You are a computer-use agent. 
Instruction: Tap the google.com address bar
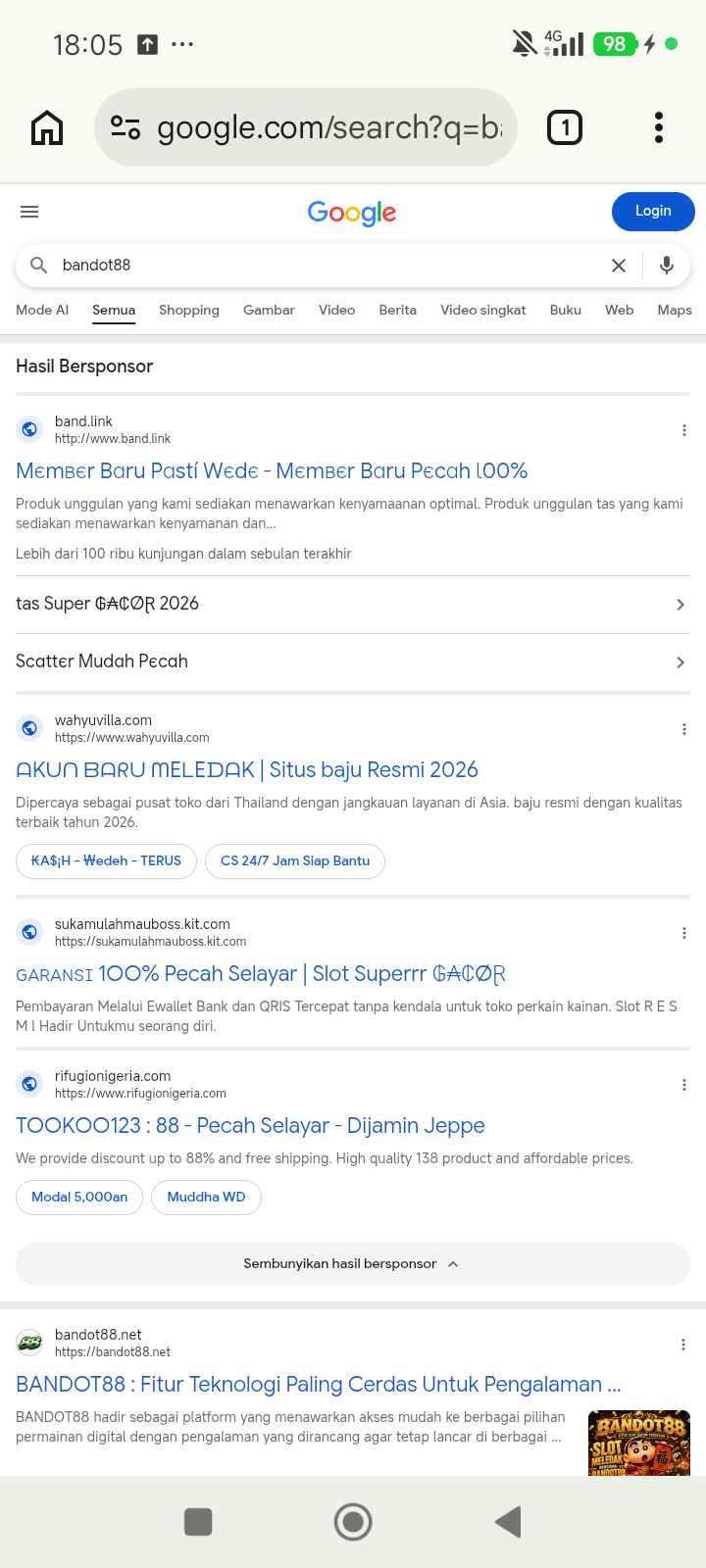306,127
